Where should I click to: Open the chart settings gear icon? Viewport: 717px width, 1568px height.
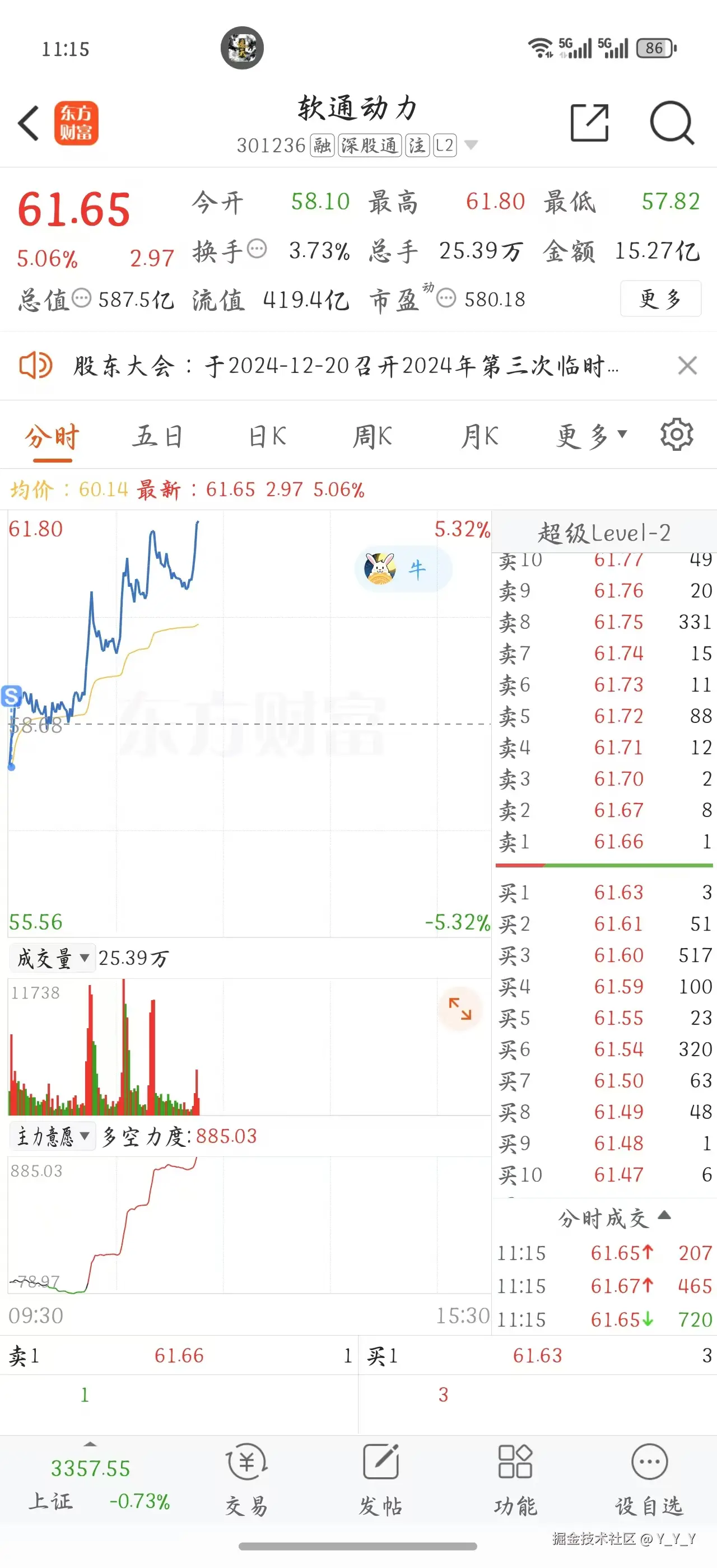pos(676,435)
